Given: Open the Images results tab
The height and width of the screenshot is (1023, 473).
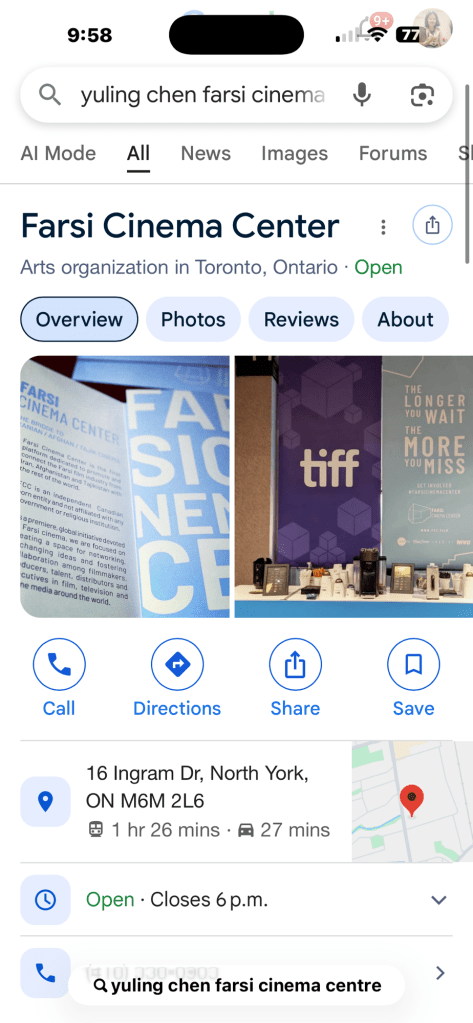Looking at the screenshot, I should pos(294,153).
